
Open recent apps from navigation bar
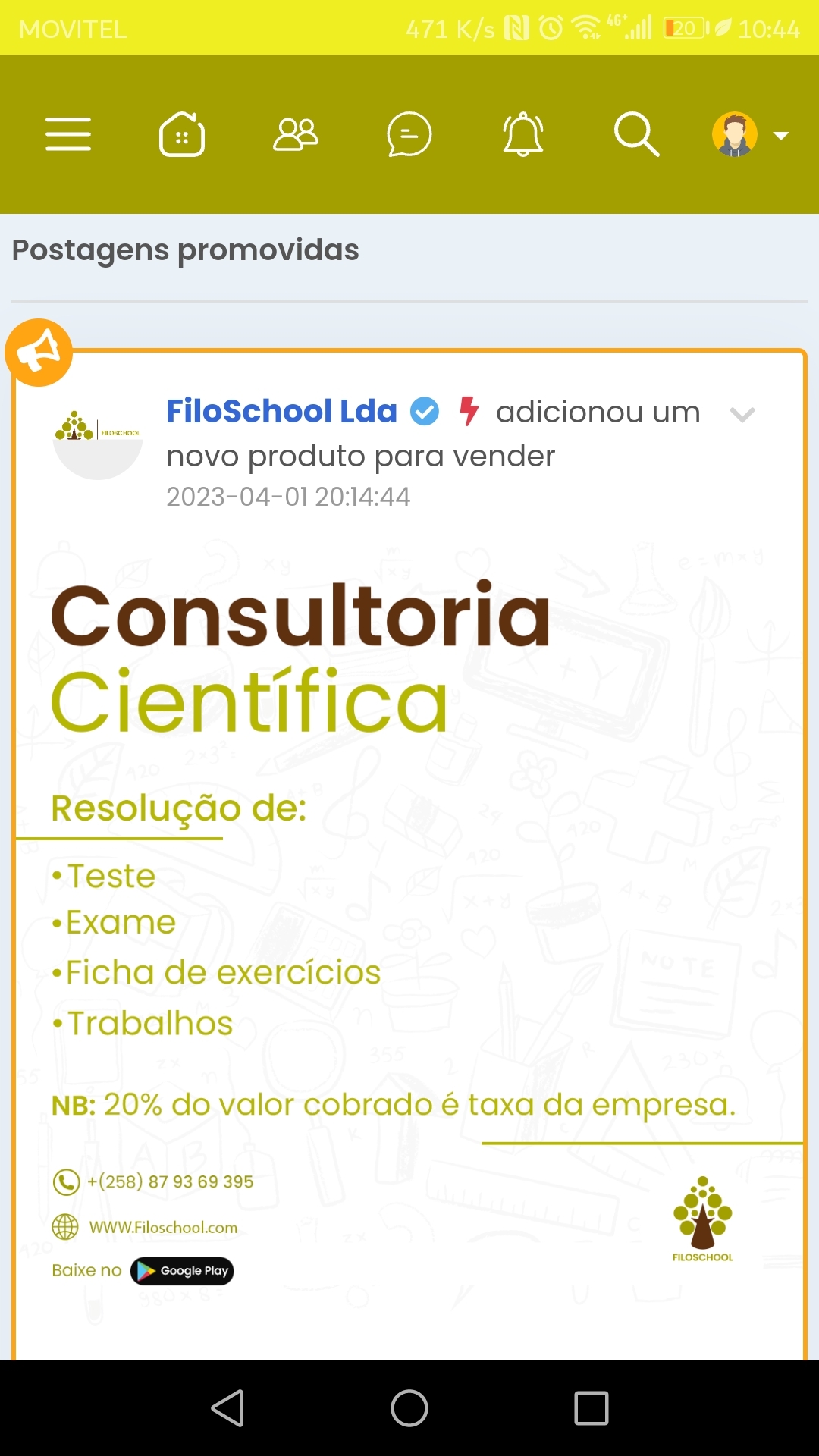point(591,1408)
